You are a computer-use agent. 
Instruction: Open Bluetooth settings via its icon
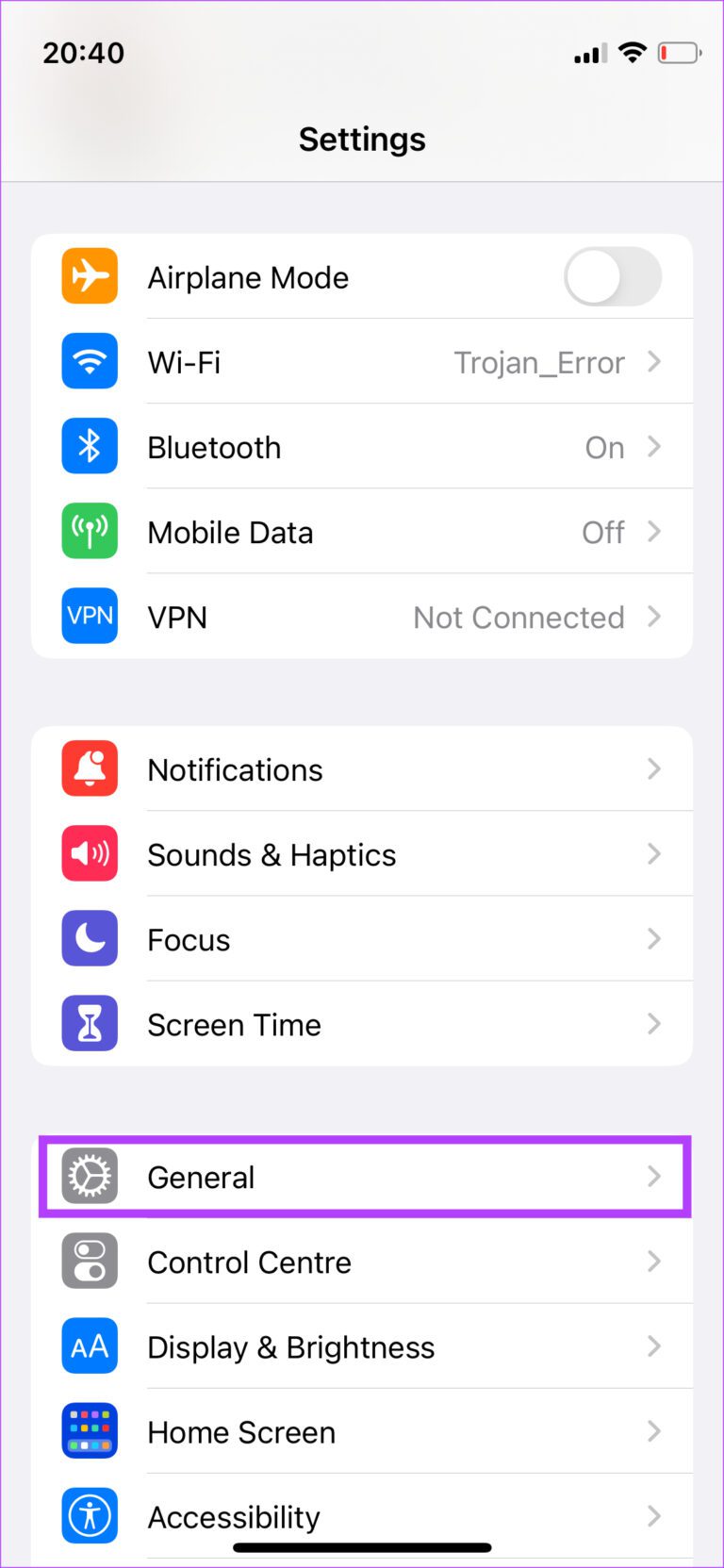coord(89,446)
